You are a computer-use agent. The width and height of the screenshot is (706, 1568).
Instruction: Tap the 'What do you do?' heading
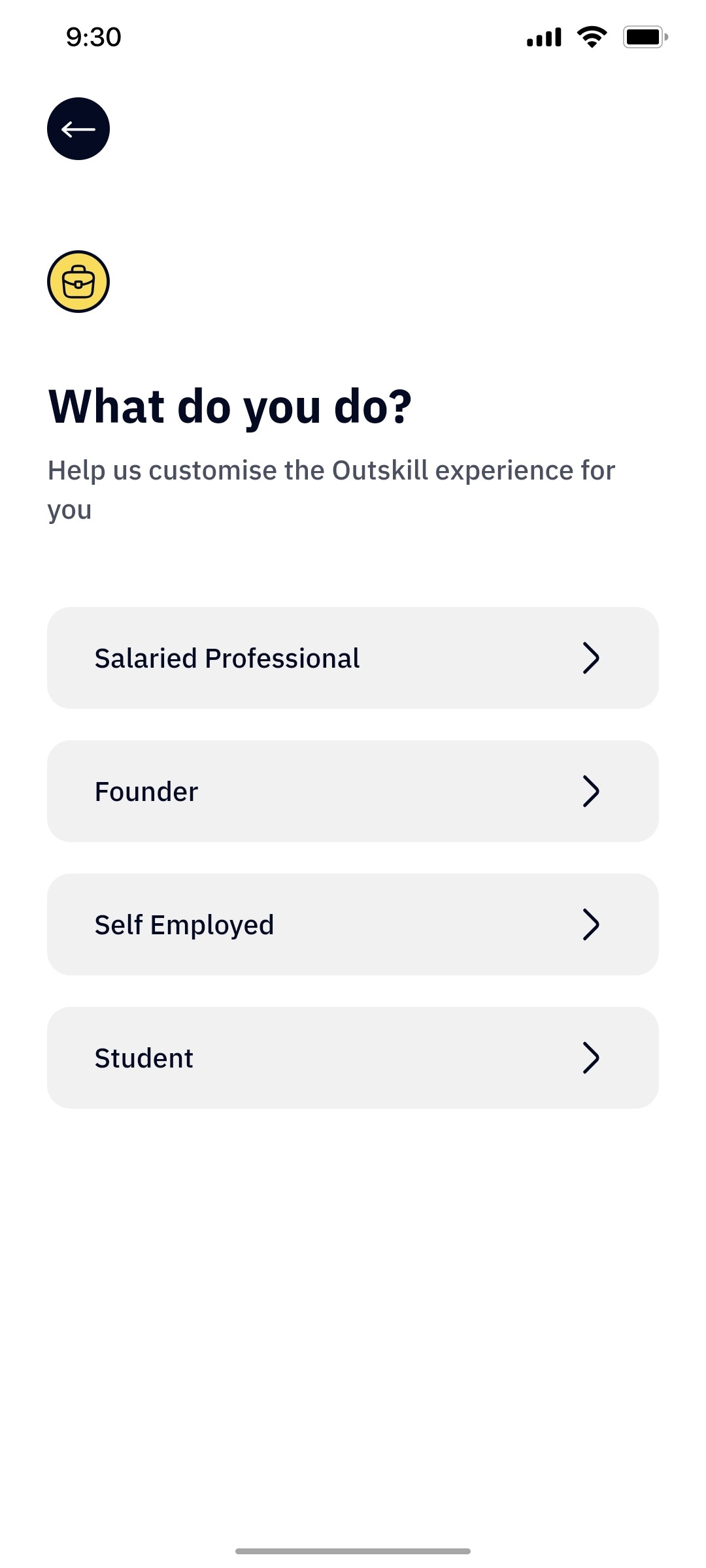click(230, 405)
